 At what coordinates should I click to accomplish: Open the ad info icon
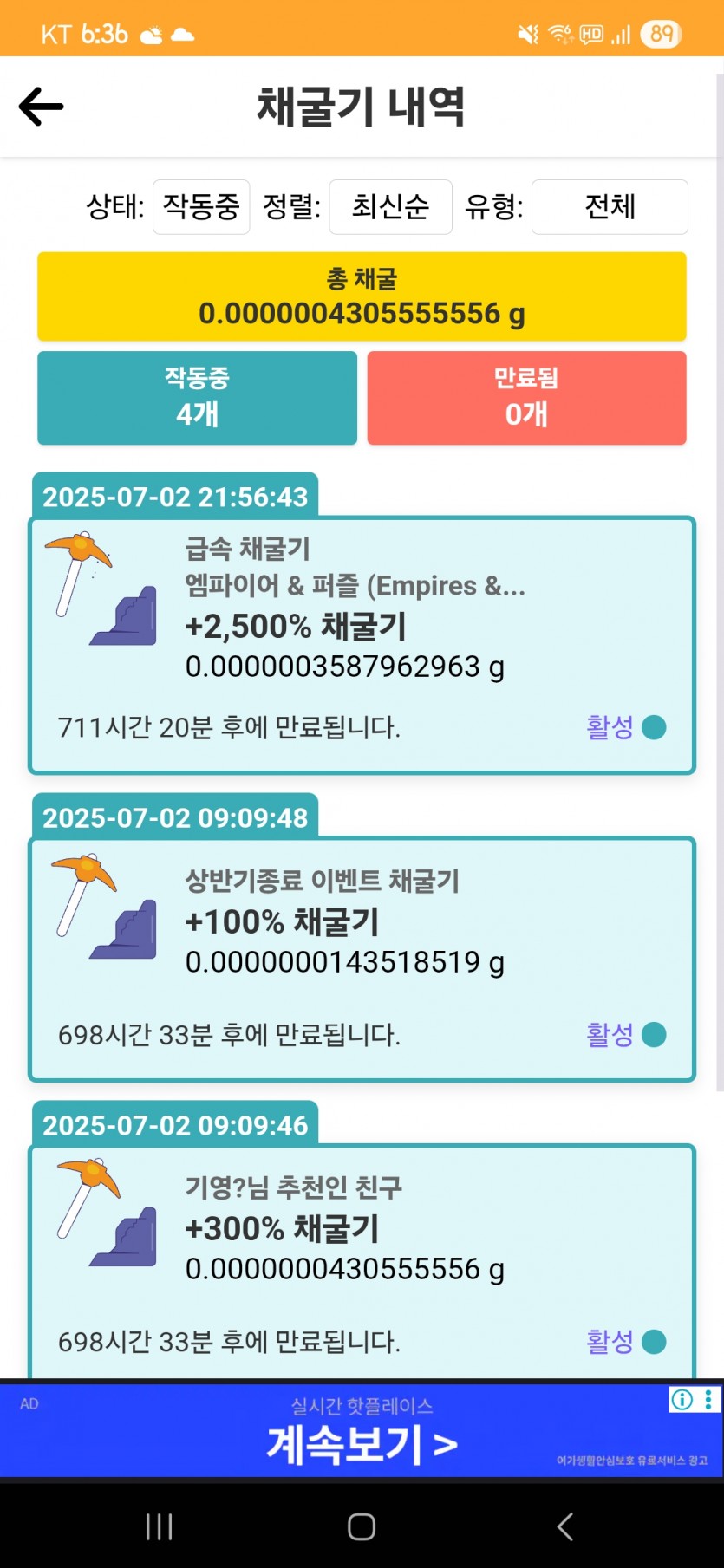pos(682,1399)
